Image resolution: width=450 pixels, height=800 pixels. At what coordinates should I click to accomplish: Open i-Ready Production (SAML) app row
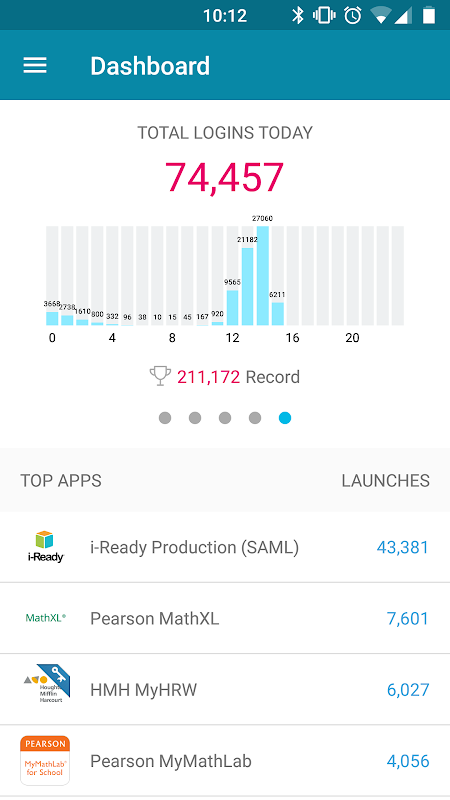point(225,547)
